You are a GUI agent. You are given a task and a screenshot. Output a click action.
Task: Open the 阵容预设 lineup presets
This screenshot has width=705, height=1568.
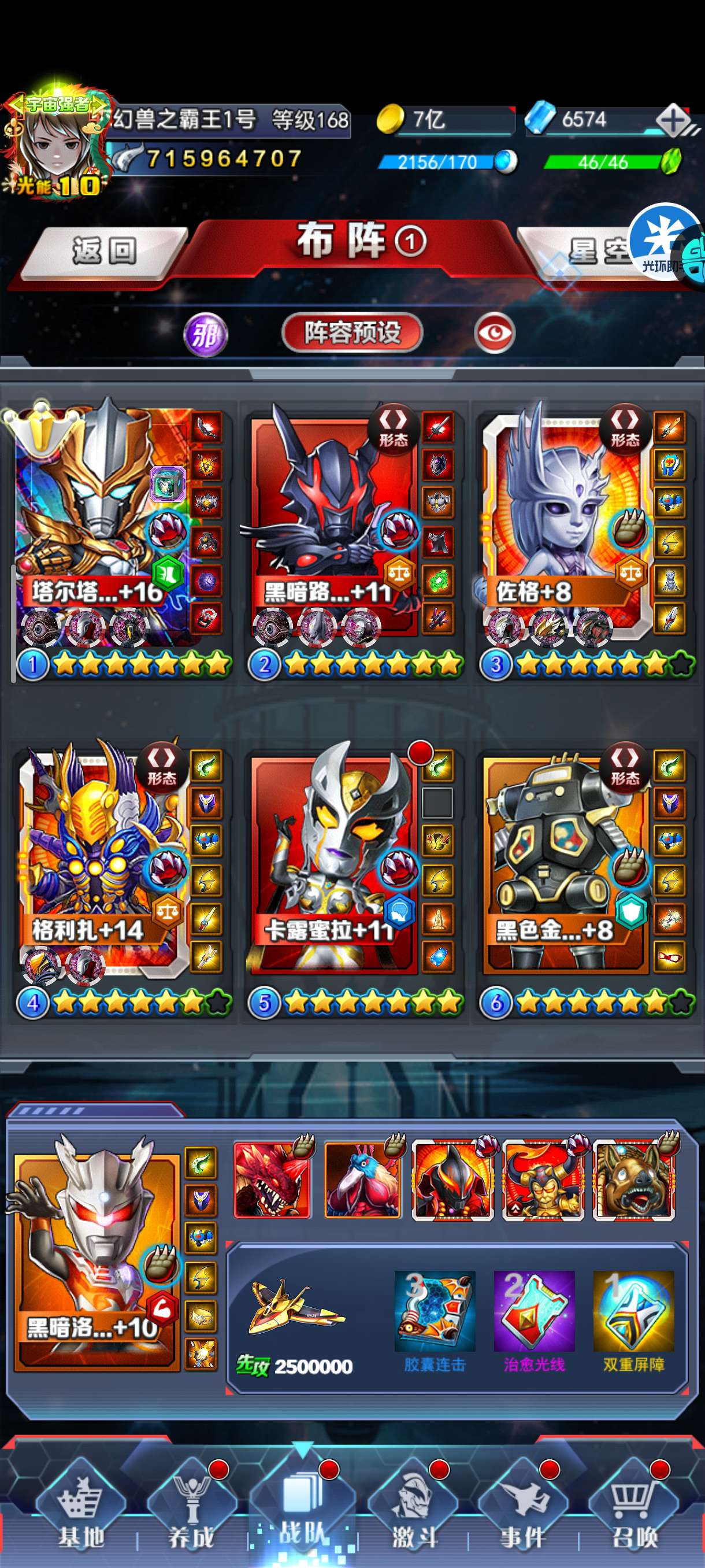pos(352,332)
